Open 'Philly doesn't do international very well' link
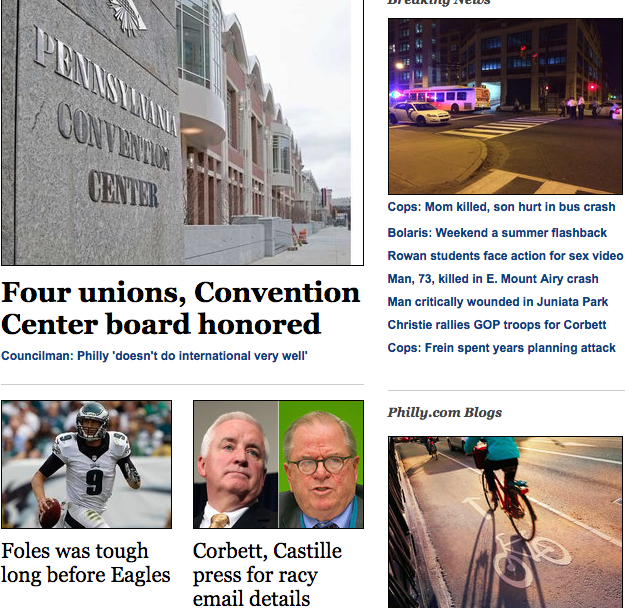 tap(154, 356)
